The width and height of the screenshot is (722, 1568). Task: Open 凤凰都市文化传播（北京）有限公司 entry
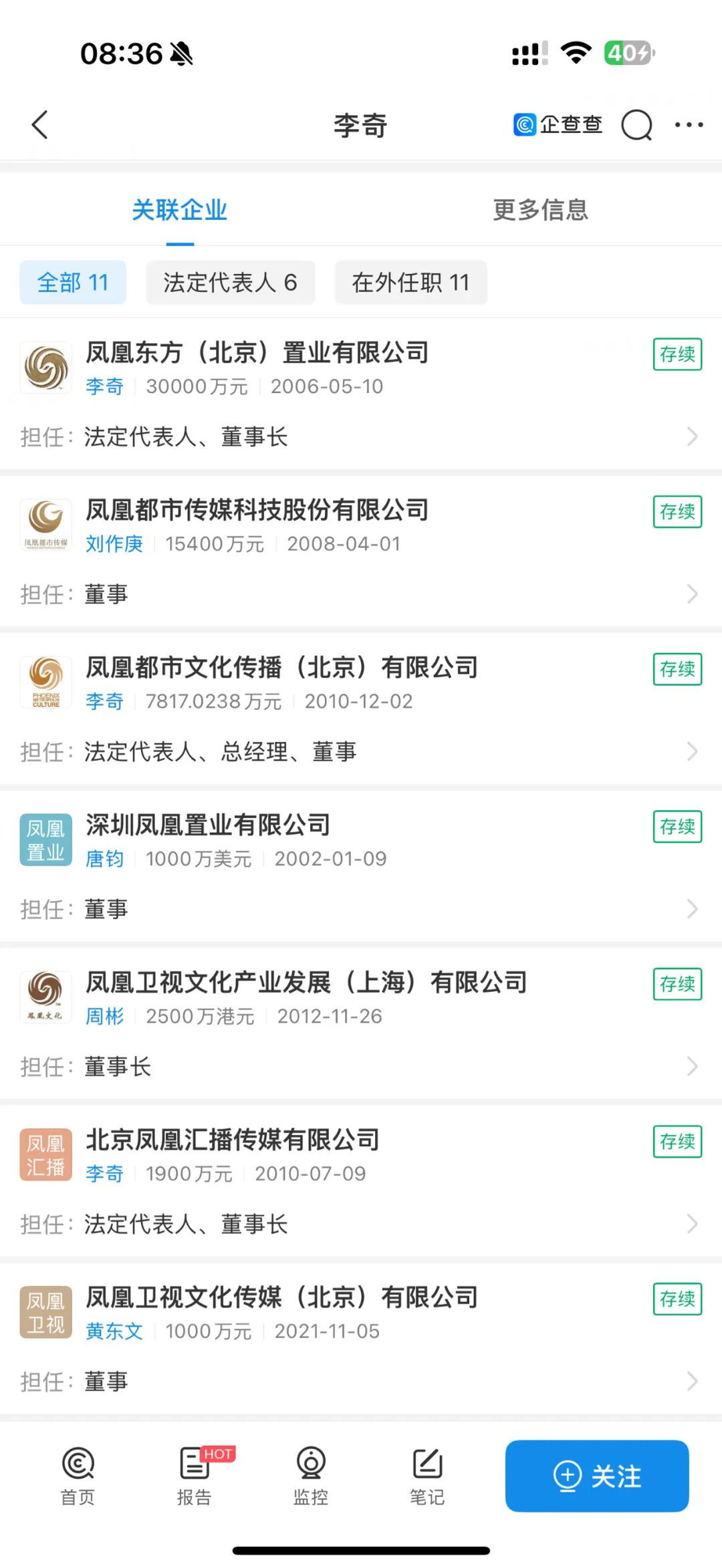(x=361, y=708)
